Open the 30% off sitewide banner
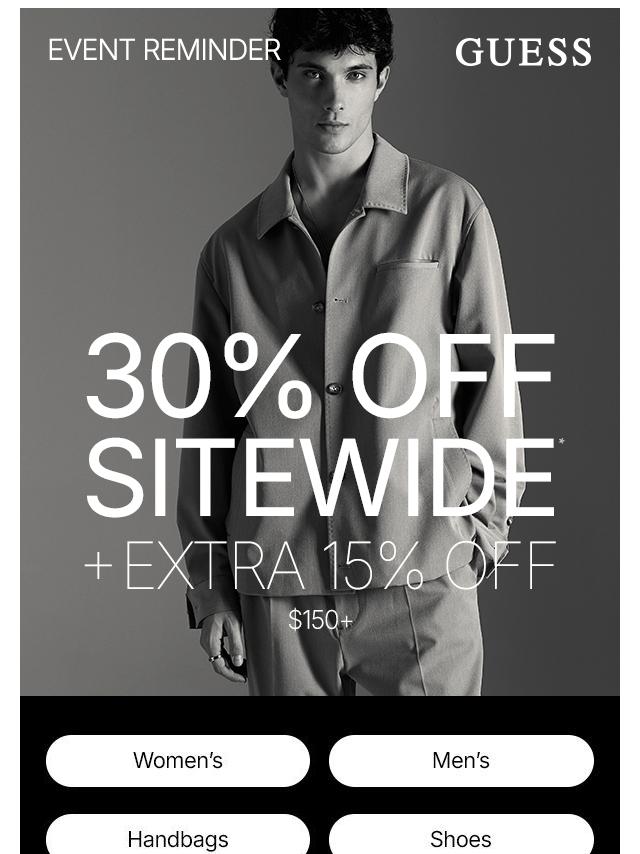Viewport: 640px width, 854px height. tap(320, 352)
